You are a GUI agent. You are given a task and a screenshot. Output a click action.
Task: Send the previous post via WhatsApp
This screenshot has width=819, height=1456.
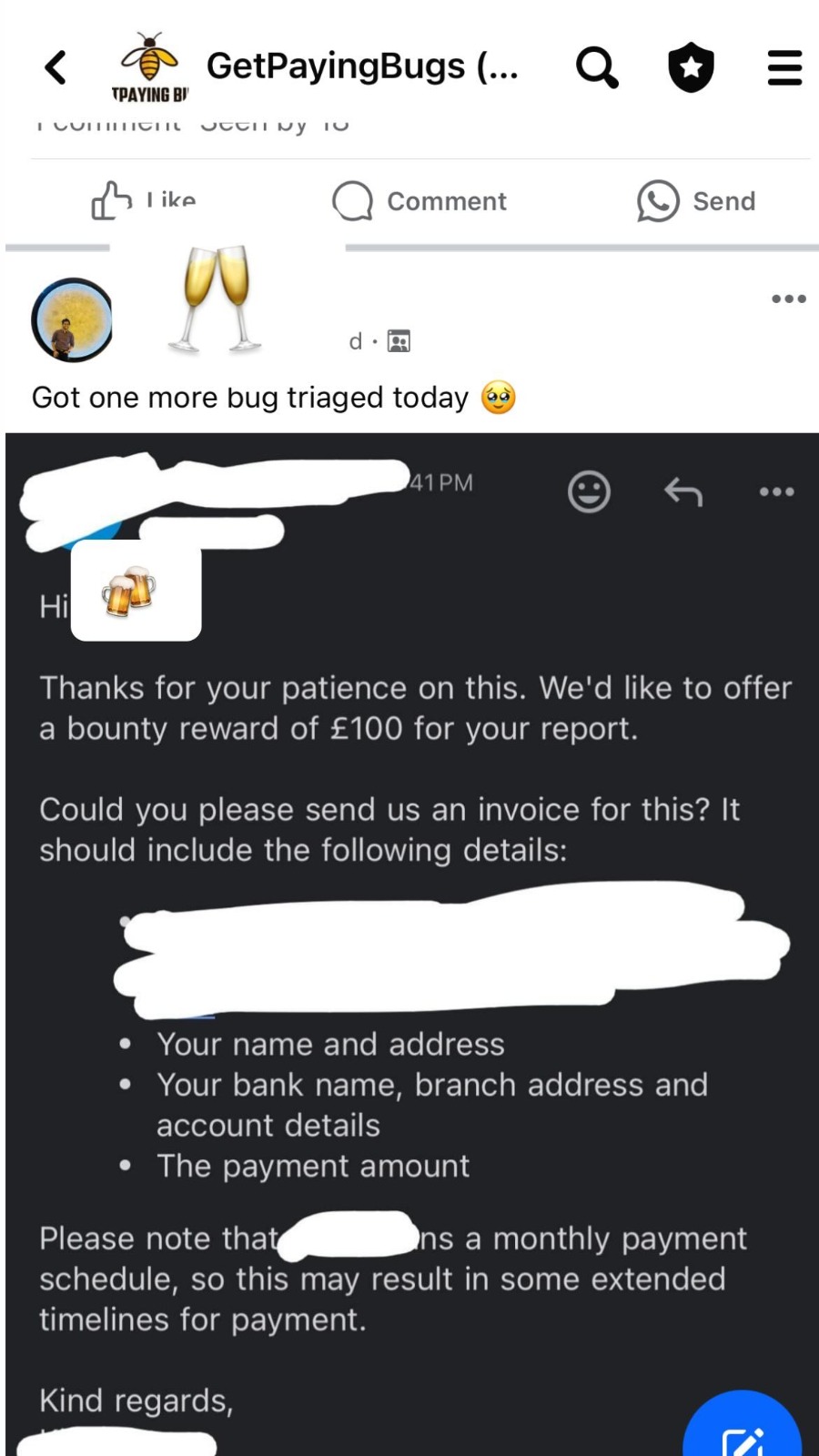click(696, 201)
